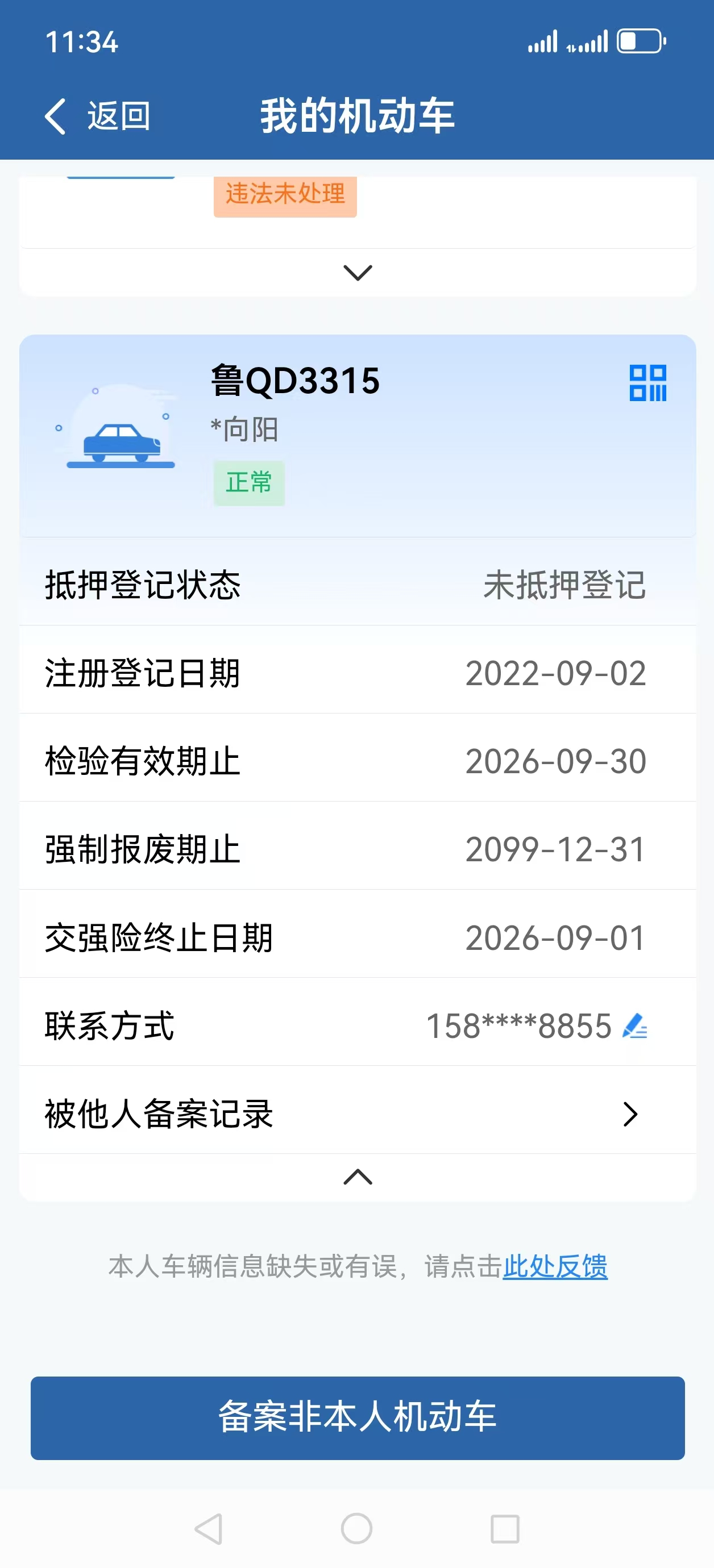Open the QR code for 鲁QD3315
Image resolution: width=714 pixels, height=1568 pixels.
647,383
